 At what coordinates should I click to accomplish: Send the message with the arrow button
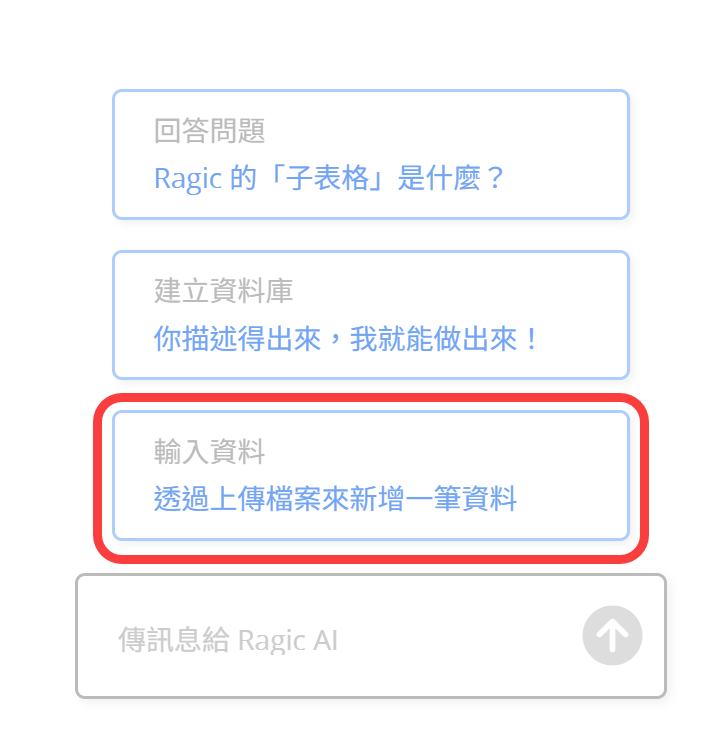click(x=612, y=636)
